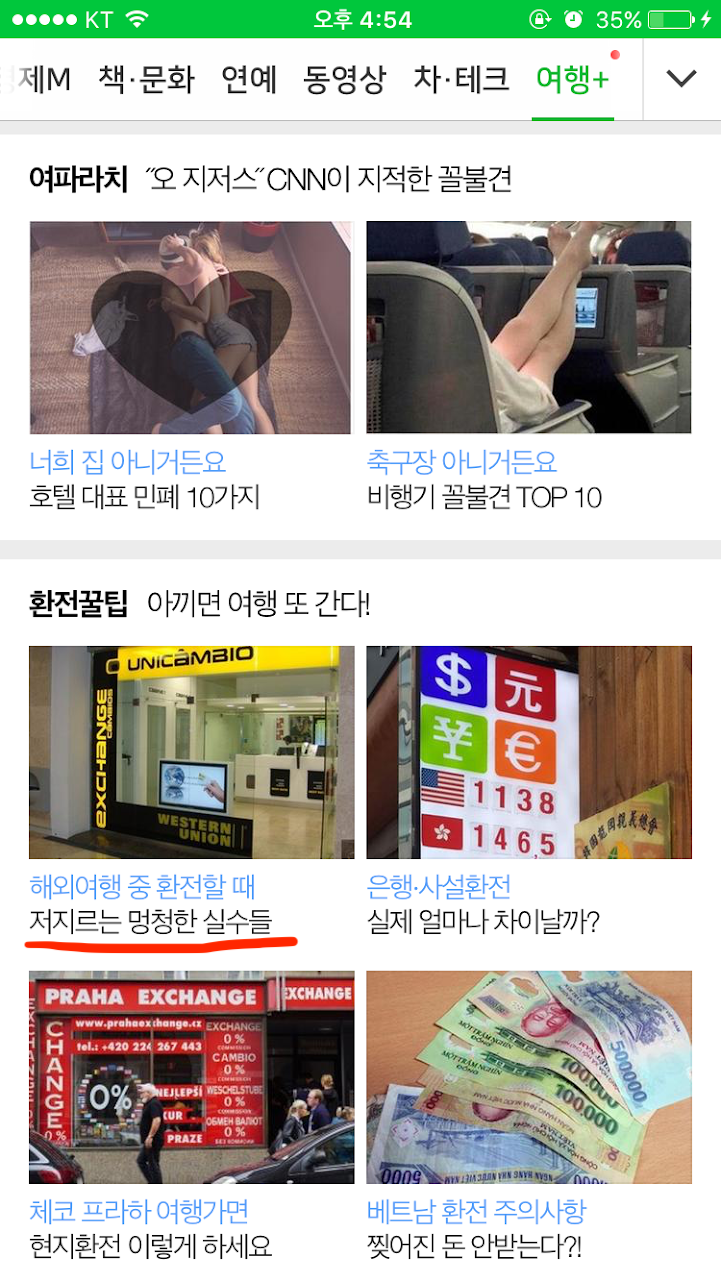Viewport: 721px width, 1282px height.
Task: Tap the UNICAMBIO exchange office thumbnail
Action: [192, 752]
